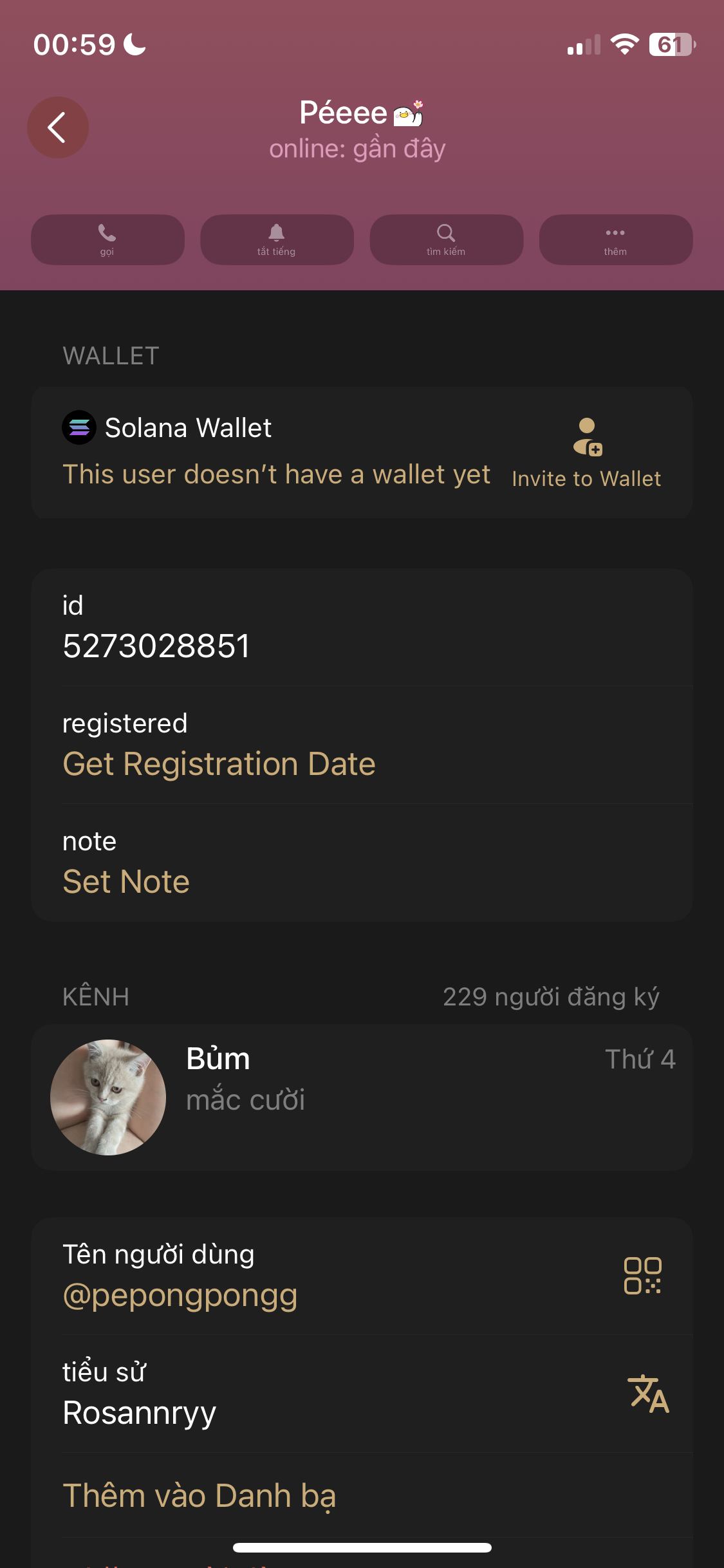Open username @pepongpongg
This screenshot has width=724, height=1568.
pos(180,1296)
